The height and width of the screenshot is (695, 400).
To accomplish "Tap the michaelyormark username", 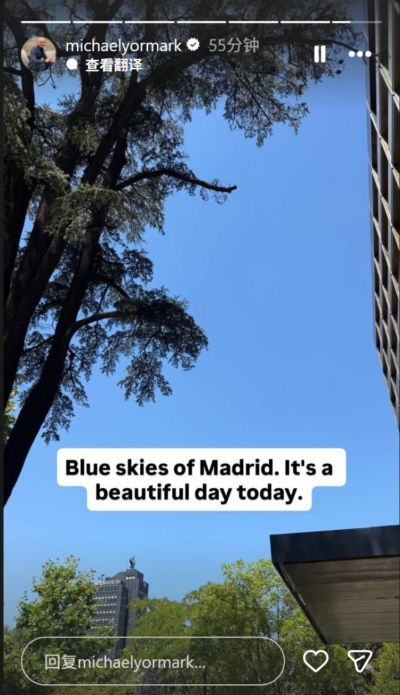I will tap(123, 46).
